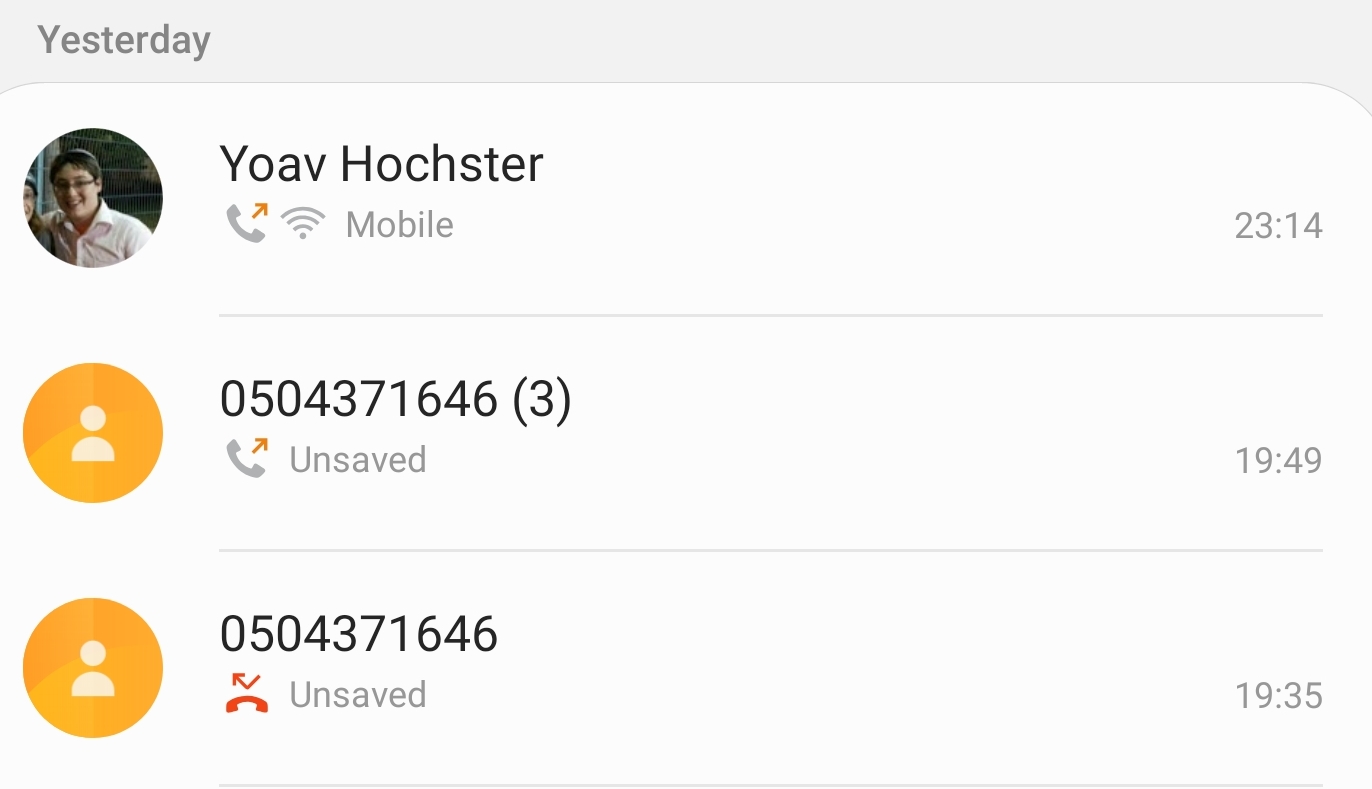1372x789 pixels.
Task: Tap Yoav Hochster's profile photo
Action: point(93,198)
